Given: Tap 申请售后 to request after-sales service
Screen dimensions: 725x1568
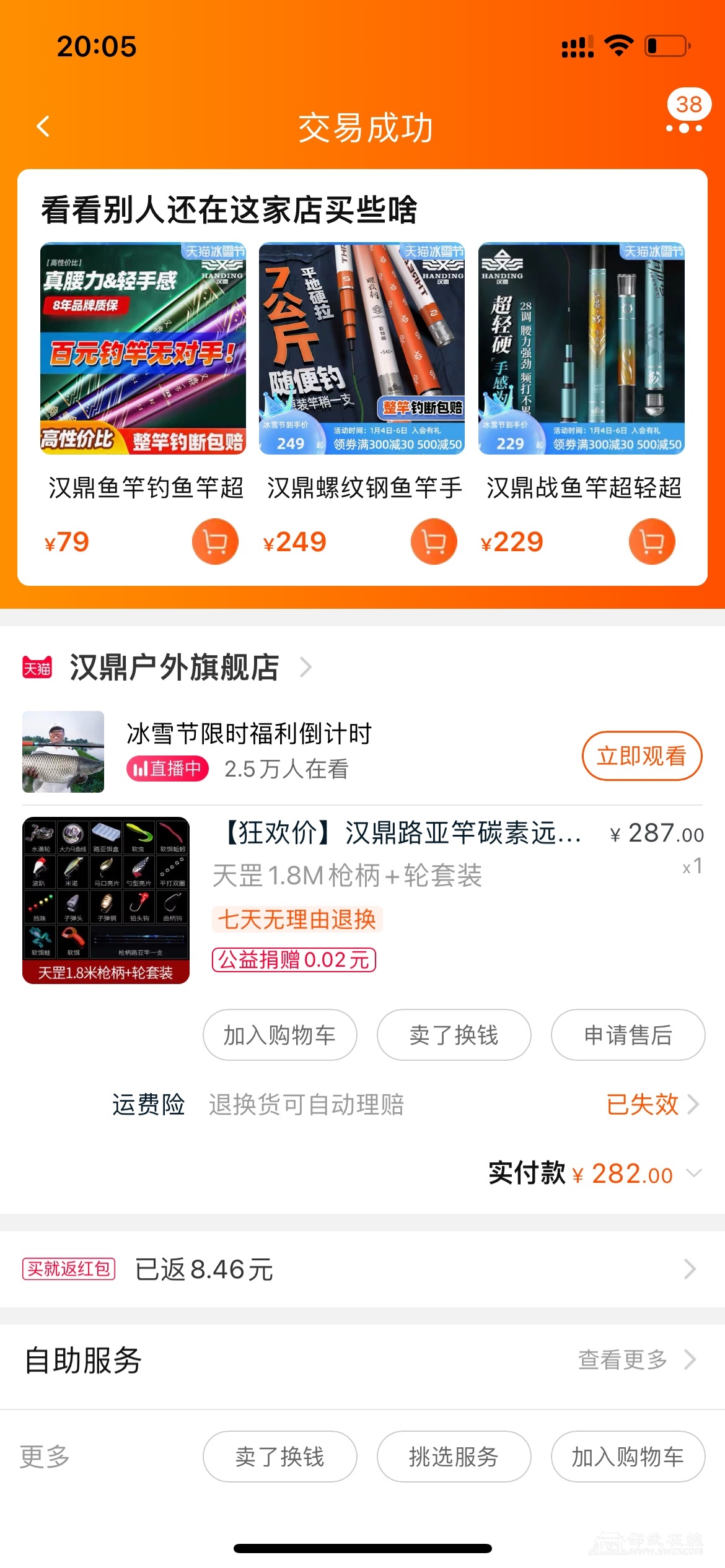Looking at the screenshot, I should (x=628, y=1035).
